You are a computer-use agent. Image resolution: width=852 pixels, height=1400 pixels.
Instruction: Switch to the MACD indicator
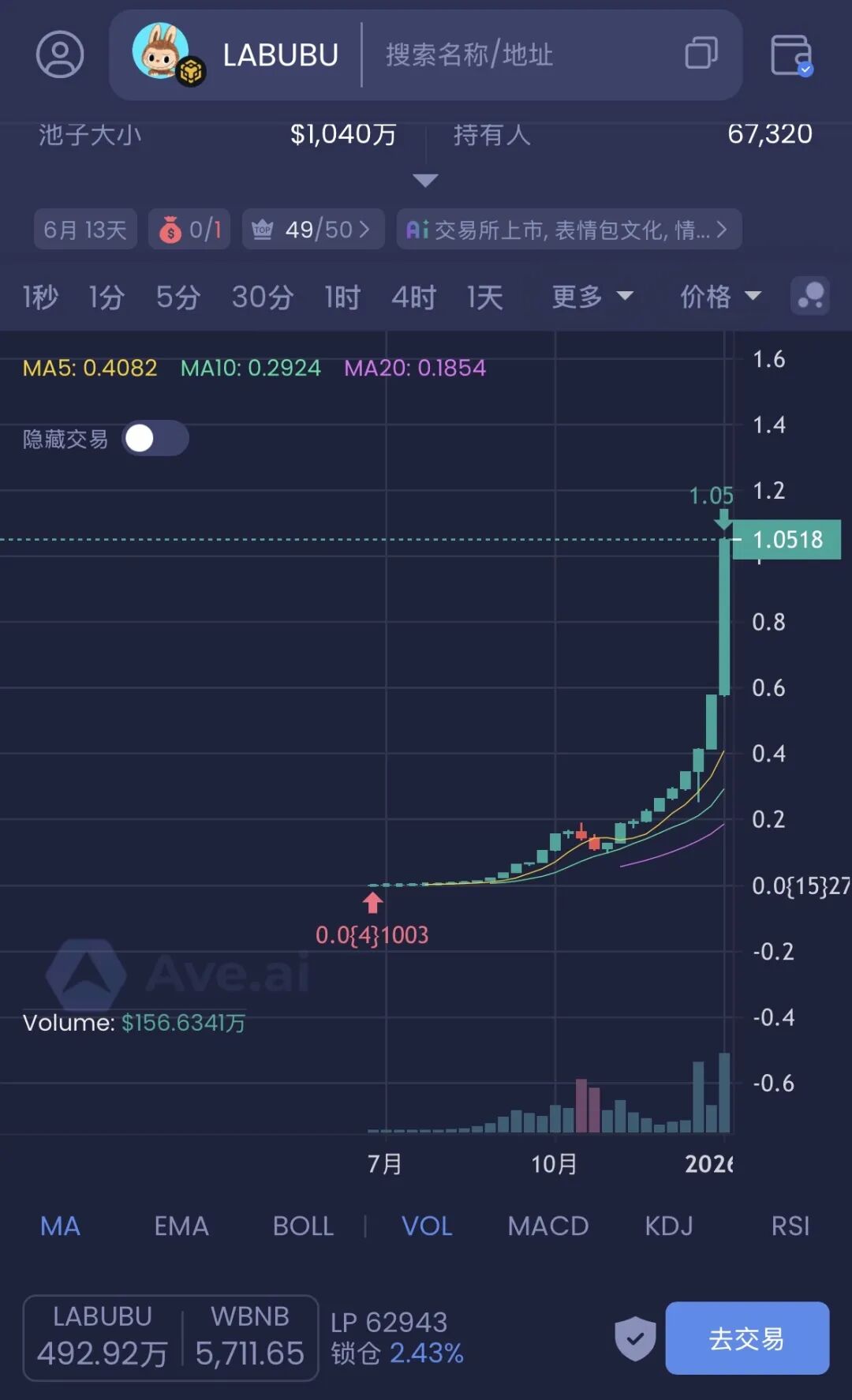(x=547, y=1226)
